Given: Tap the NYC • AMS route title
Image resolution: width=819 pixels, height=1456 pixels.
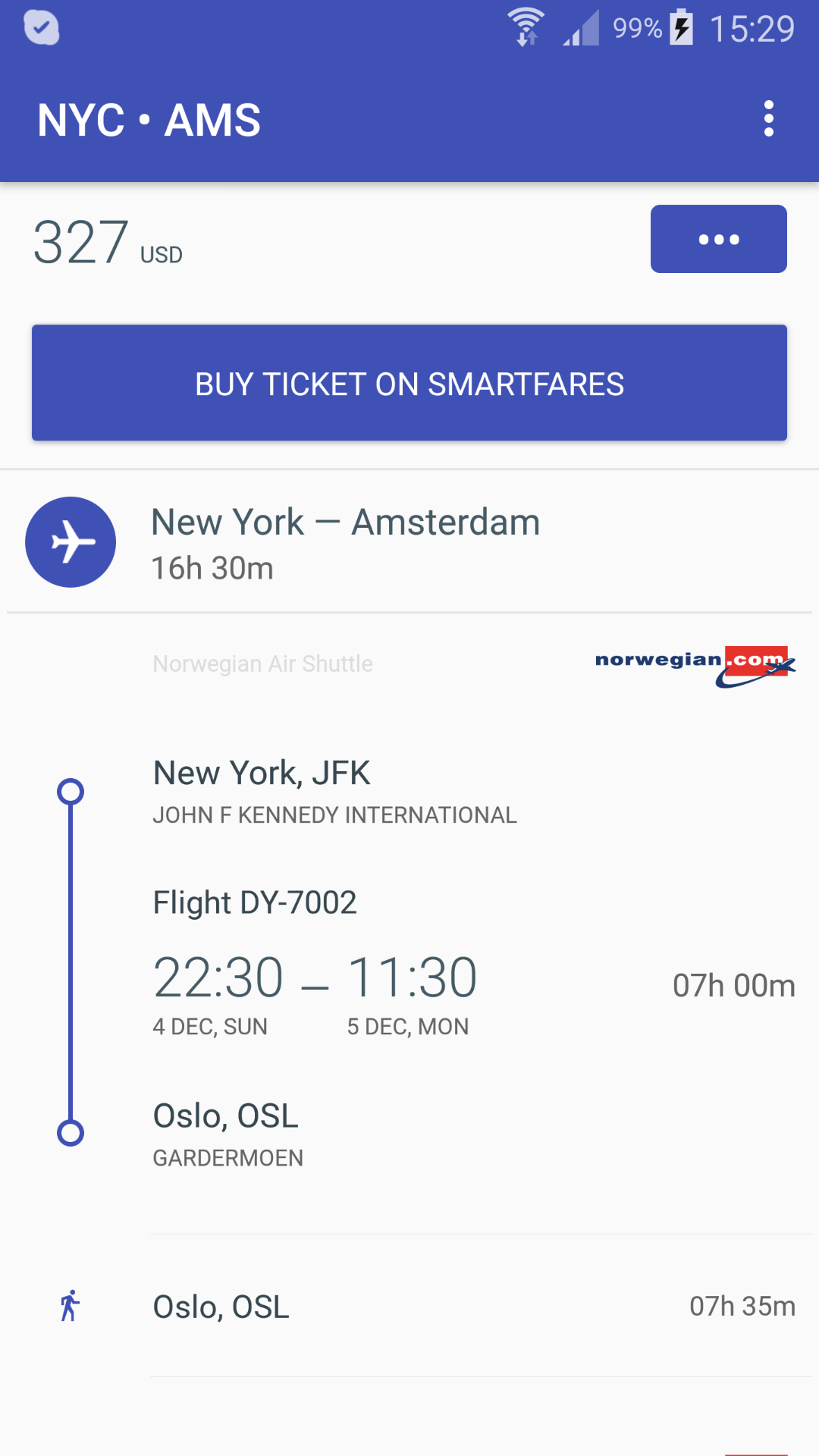Looking at the screenshot, I should (x=149, y=119).
